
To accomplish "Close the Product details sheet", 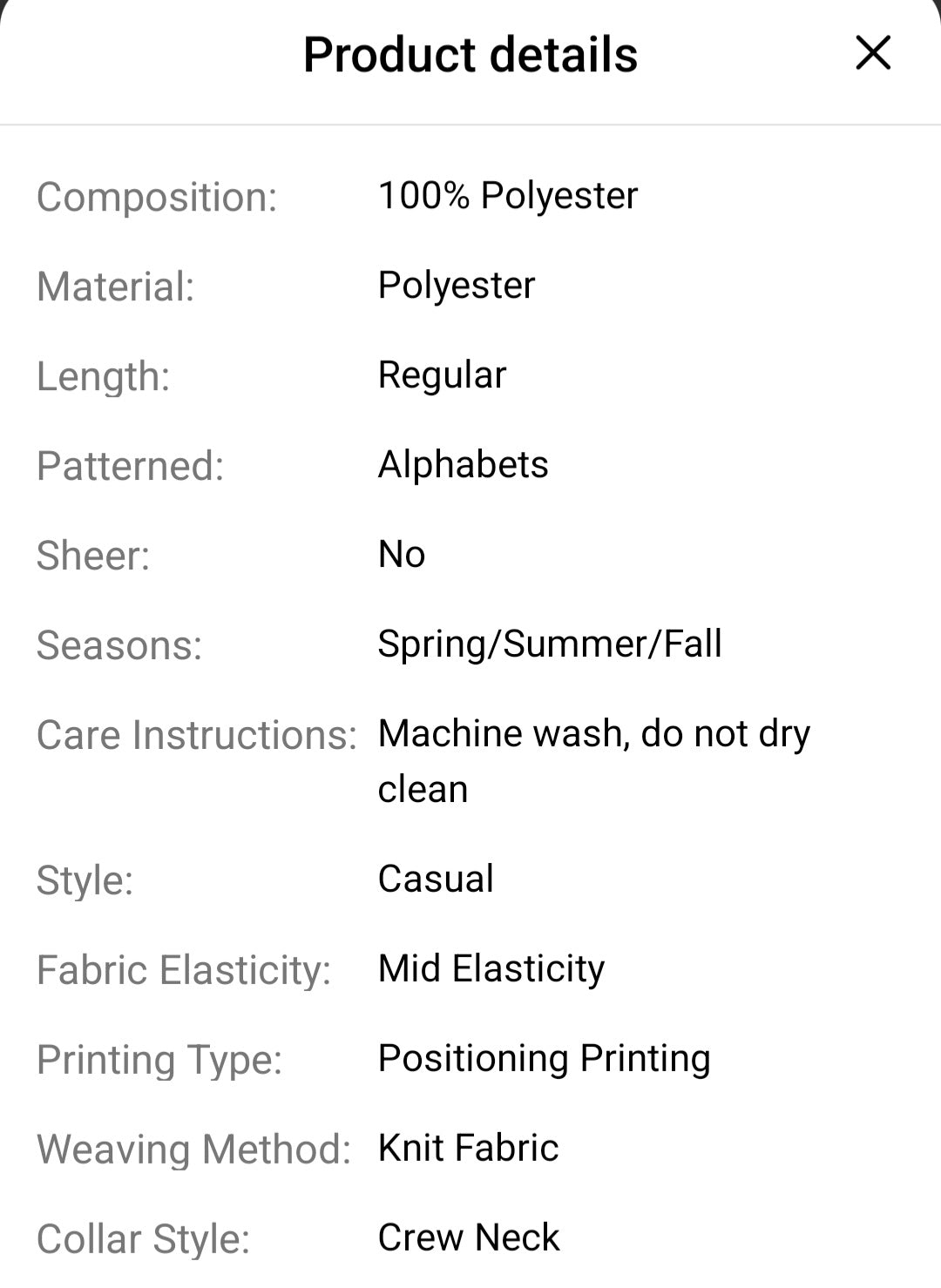I will click(x=873, y=53).
